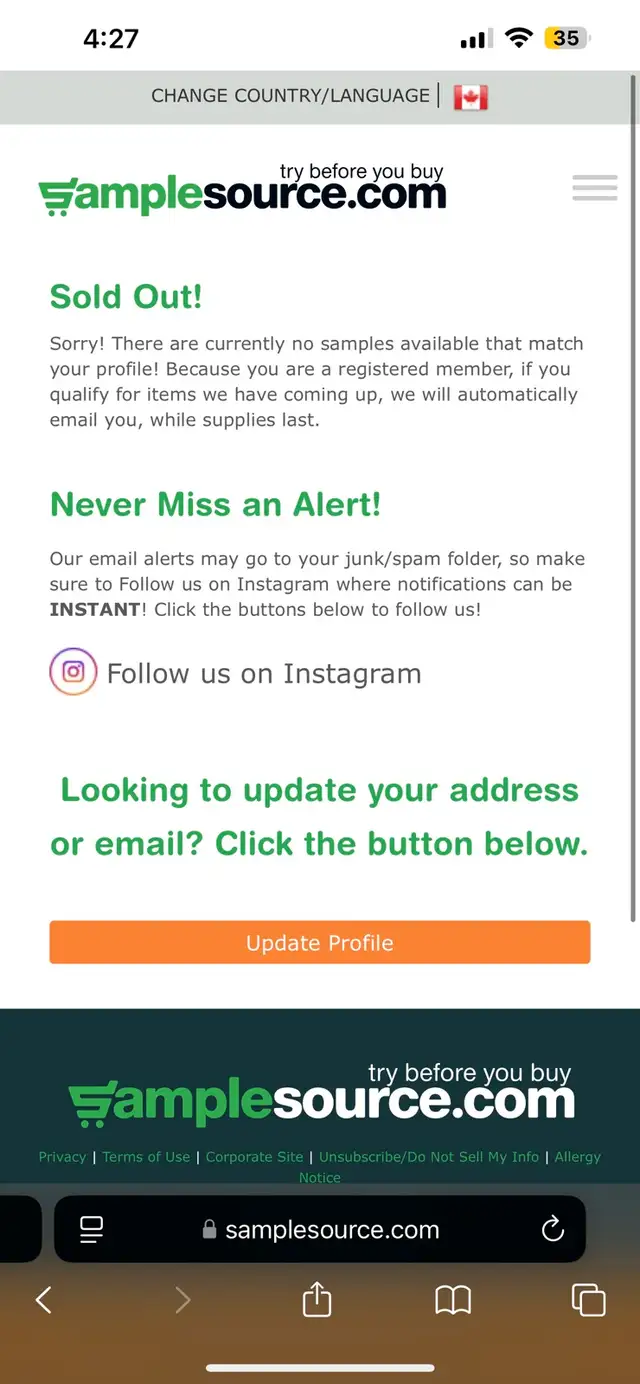Open the Privacy link in the footer

[x=62, y=1157]
